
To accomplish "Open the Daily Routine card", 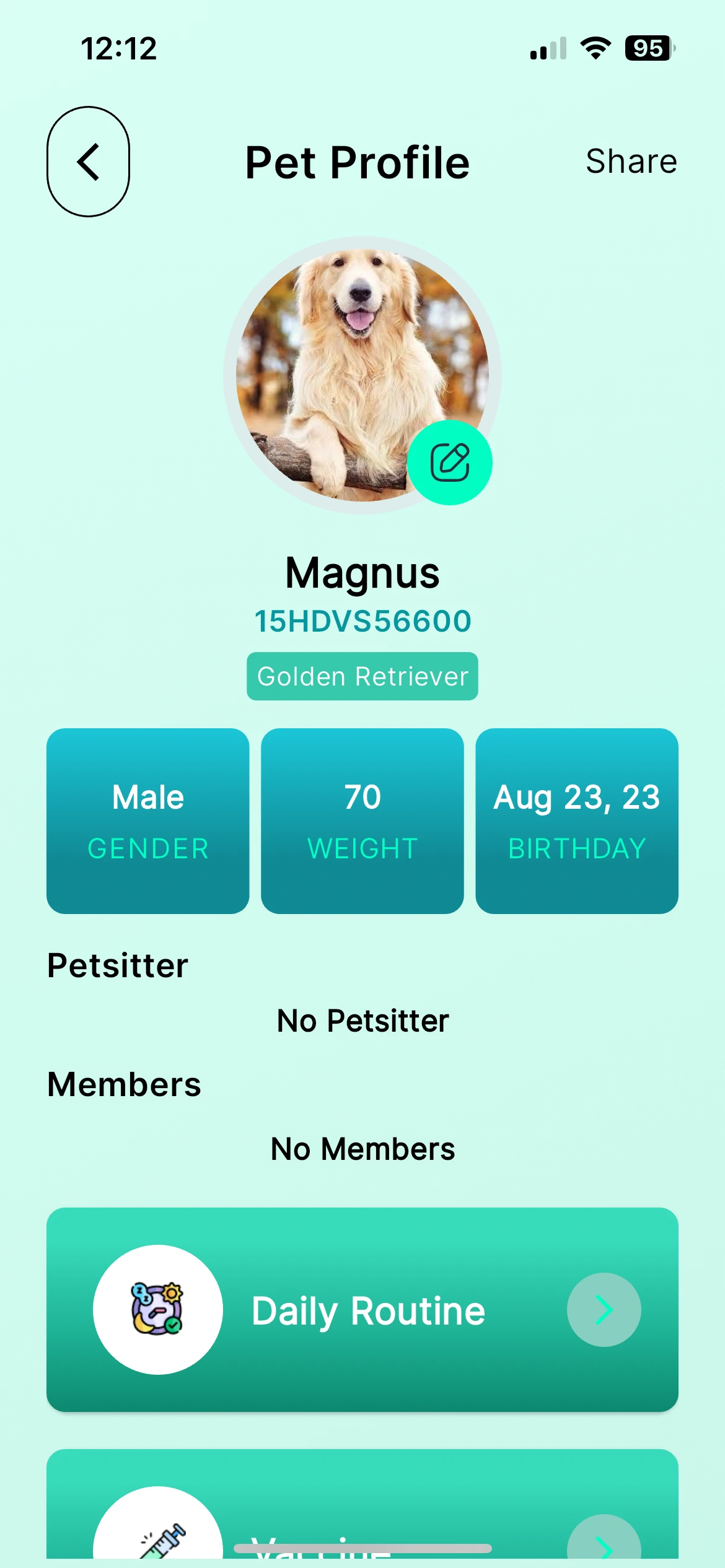I will tap(362, 1309).
